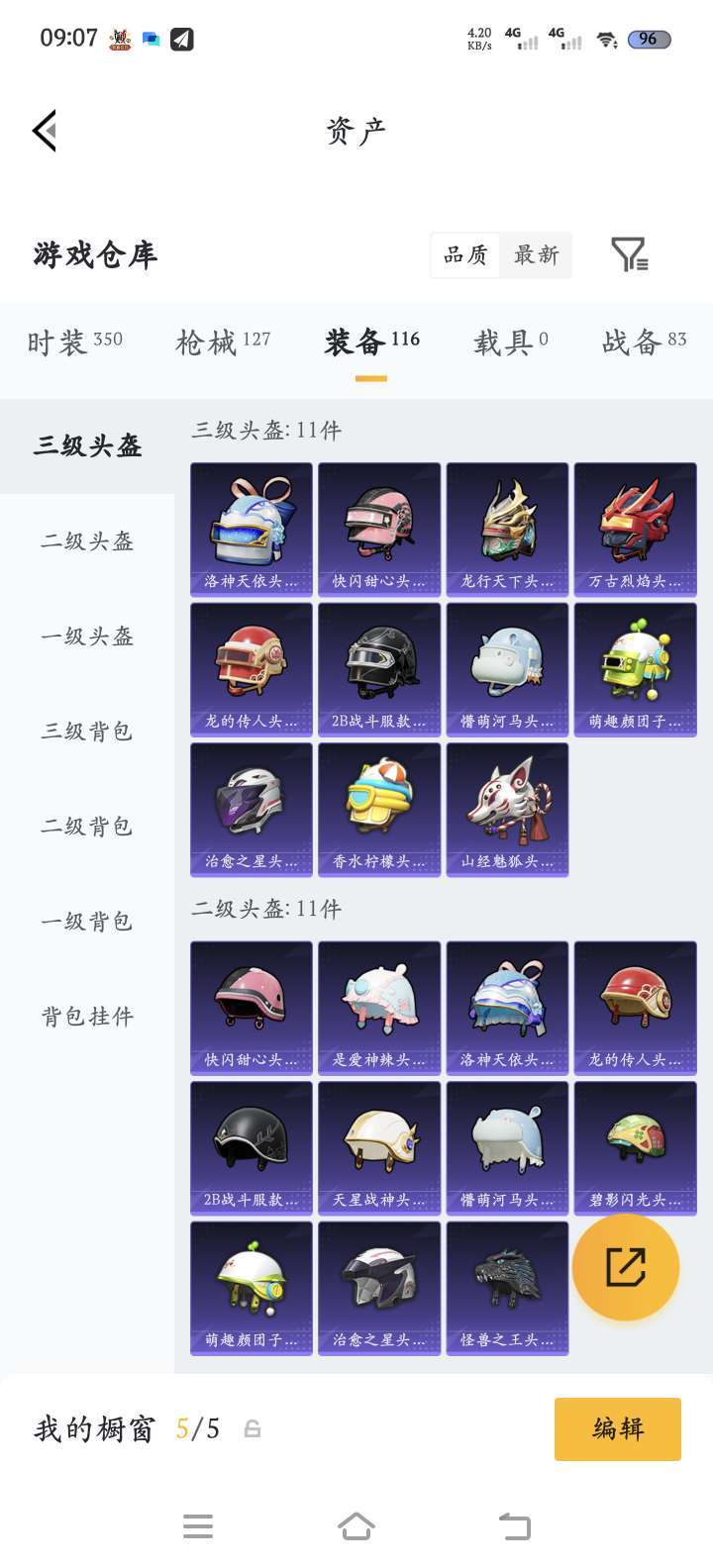
Task: Switch to the 载具 tab
Action: [510, 342]
